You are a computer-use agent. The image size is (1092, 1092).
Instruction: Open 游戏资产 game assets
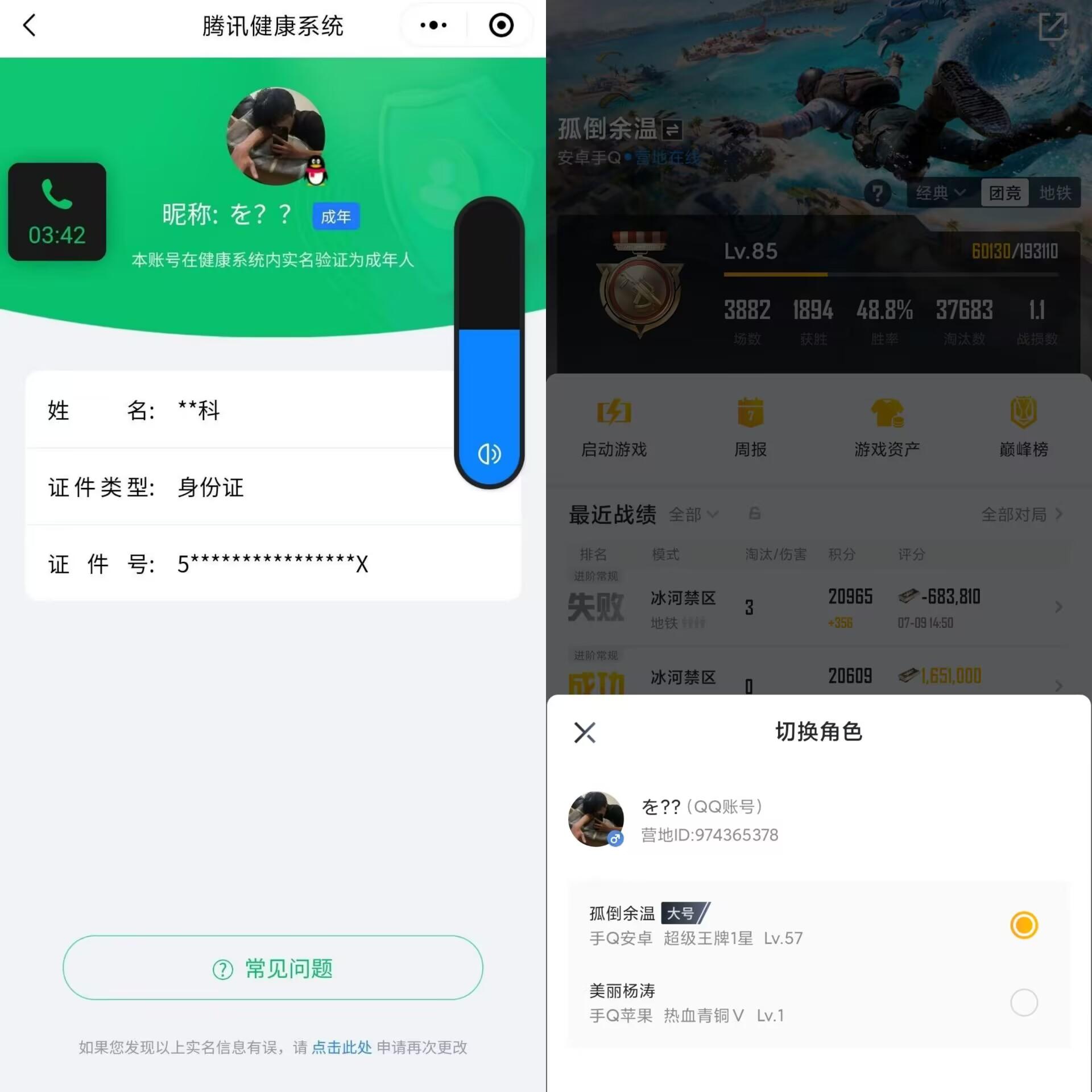887,428
